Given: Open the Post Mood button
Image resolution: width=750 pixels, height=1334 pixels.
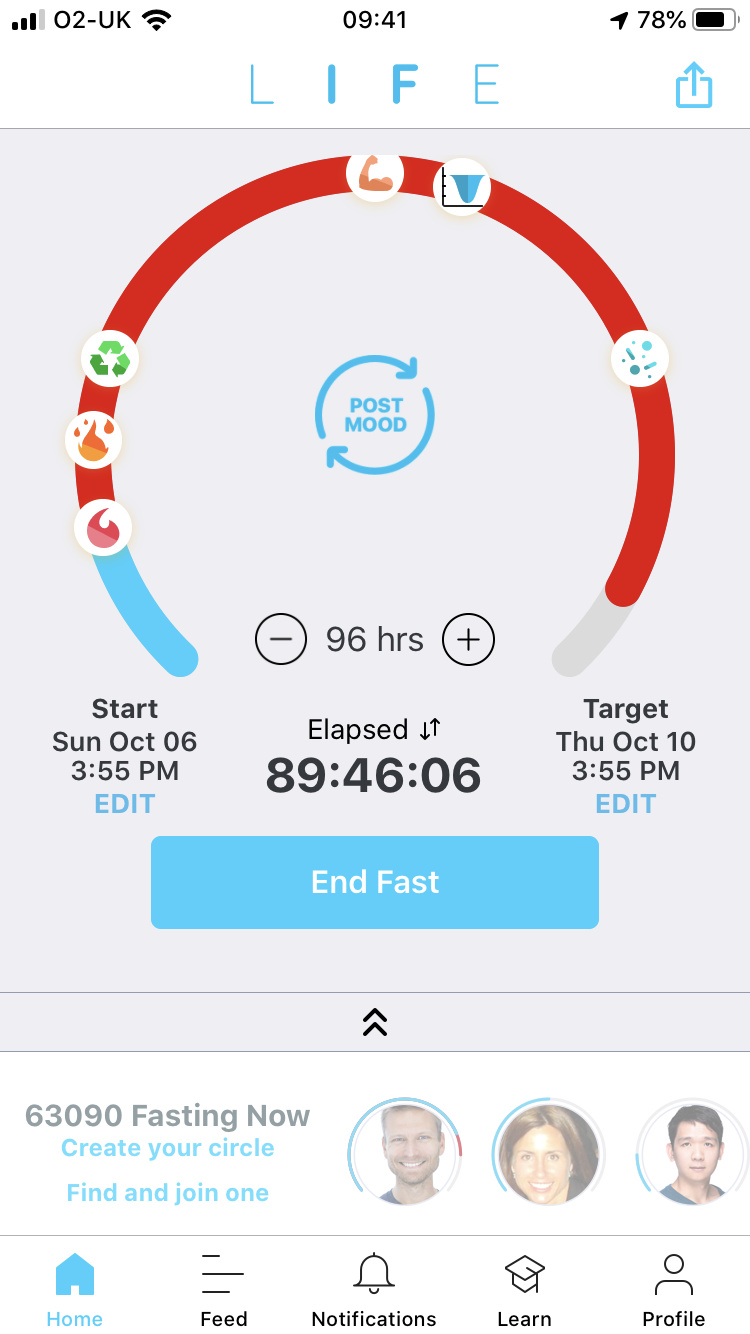Looking at the screenshot, I should tap(375, 415).
